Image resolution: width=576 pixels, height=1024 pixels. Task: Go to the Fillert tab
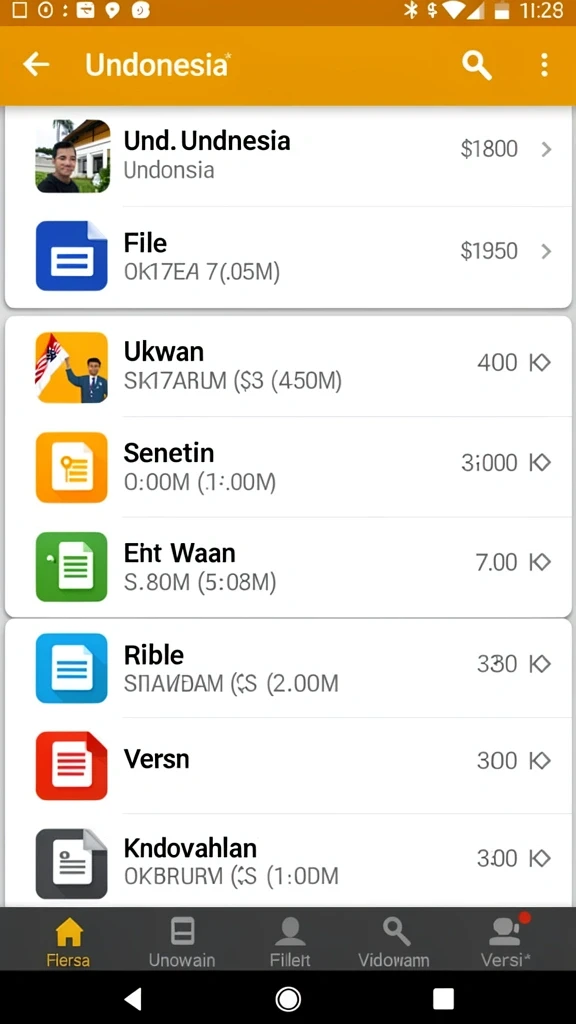click(x=290, y=941)
